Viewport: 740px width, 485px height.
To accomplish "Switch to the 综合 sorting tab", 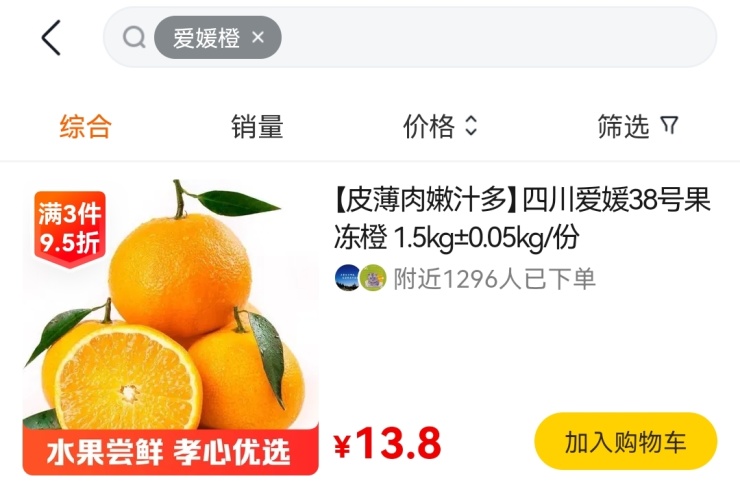I will pos(85,127).
